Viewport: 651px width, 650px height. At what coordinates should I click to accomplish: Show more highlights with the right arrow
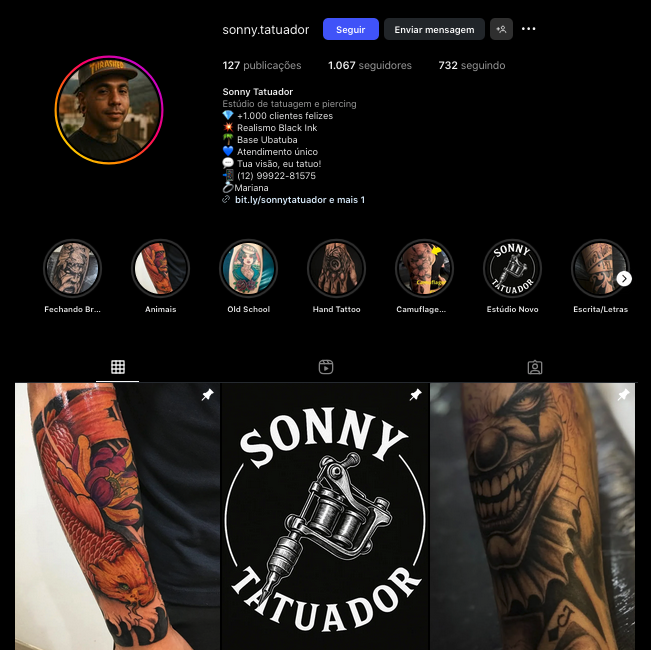(624, 279)
